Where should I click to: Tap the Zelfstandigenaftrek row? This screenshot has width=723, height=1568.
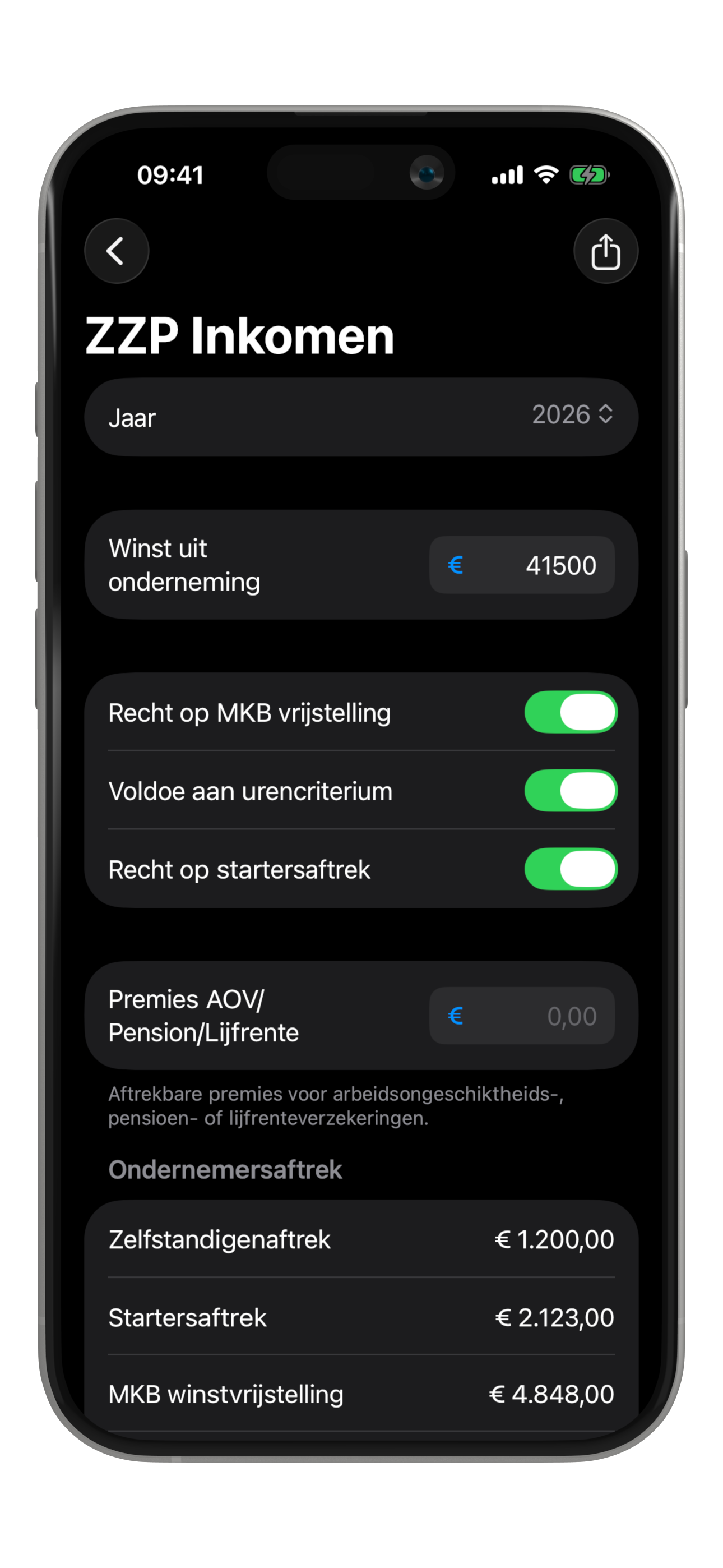tap(361, 1239)
